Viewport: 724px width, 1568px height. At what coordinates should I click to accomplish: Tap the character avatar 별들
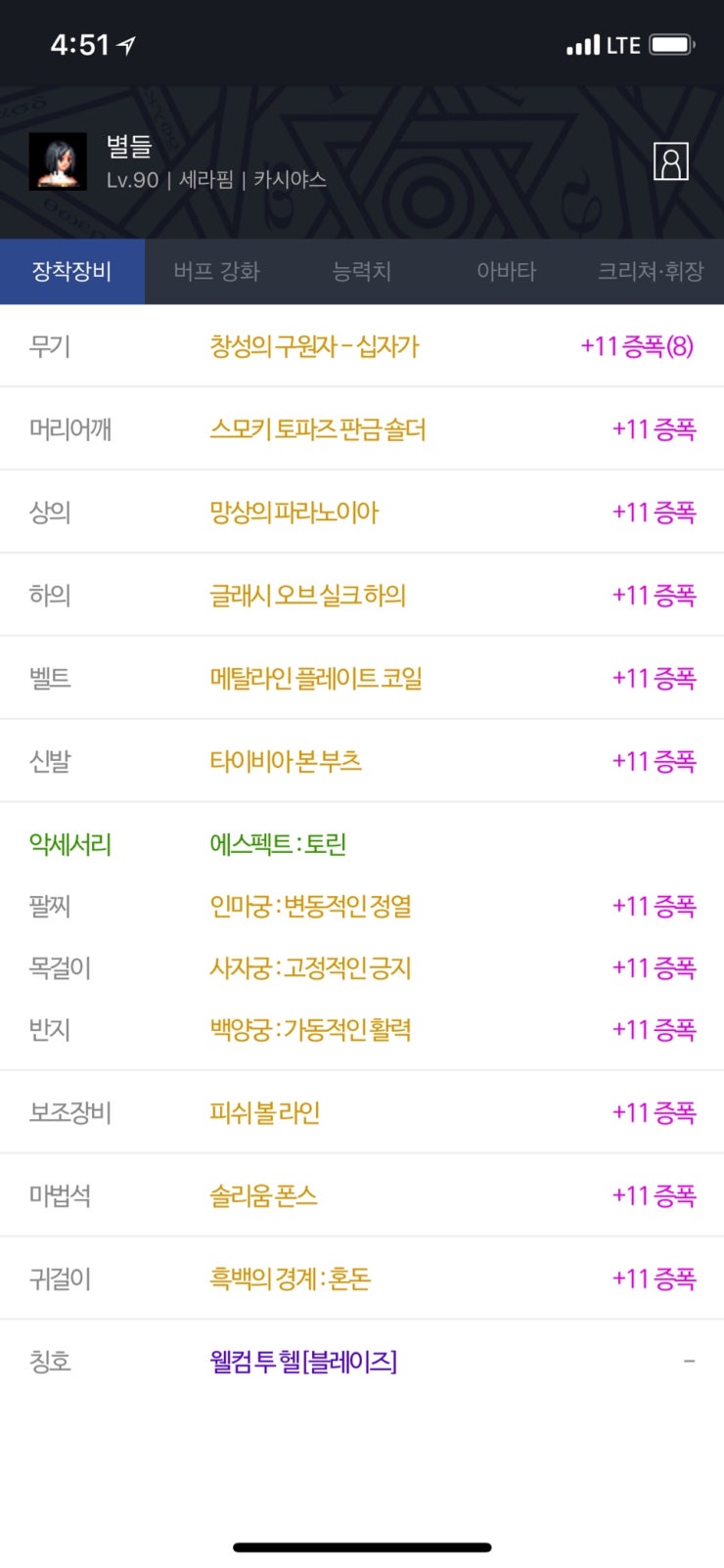pos(58,161)
